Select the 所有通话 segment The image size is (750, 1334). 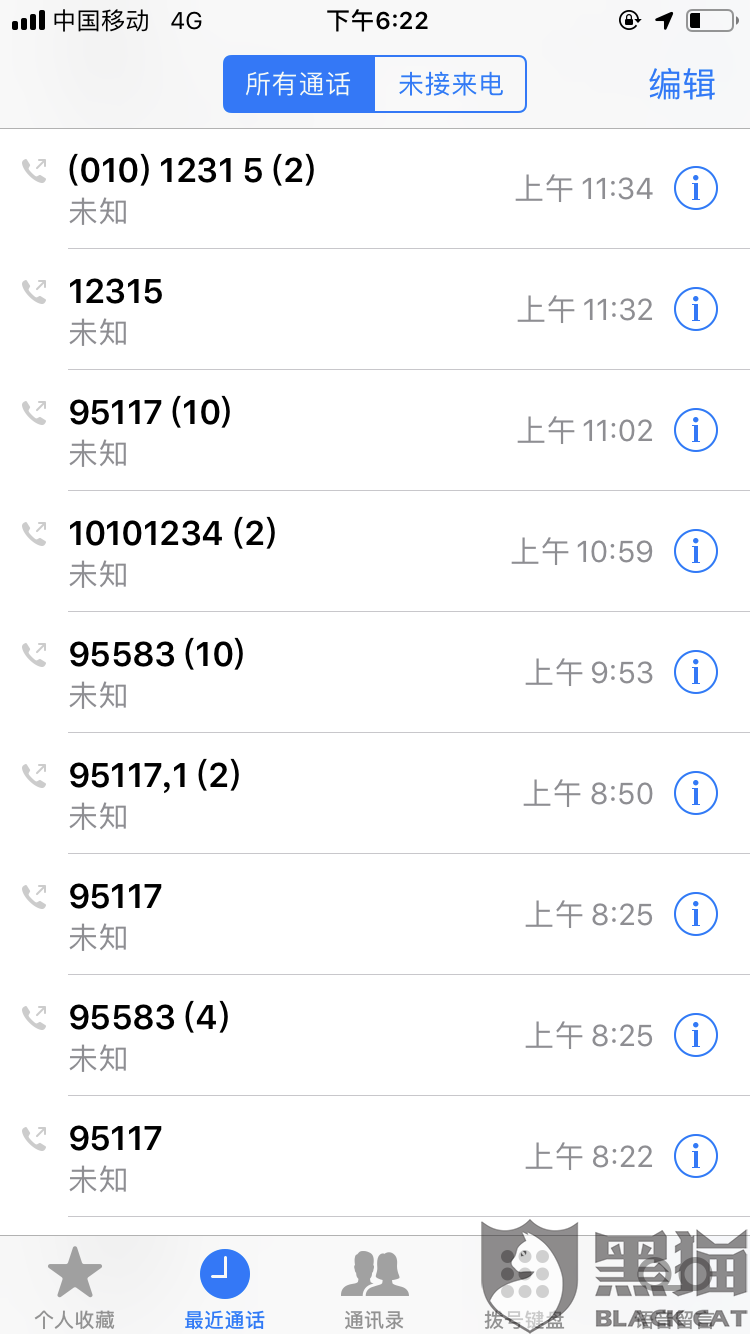pyautogui.click(x=298, y=84)
